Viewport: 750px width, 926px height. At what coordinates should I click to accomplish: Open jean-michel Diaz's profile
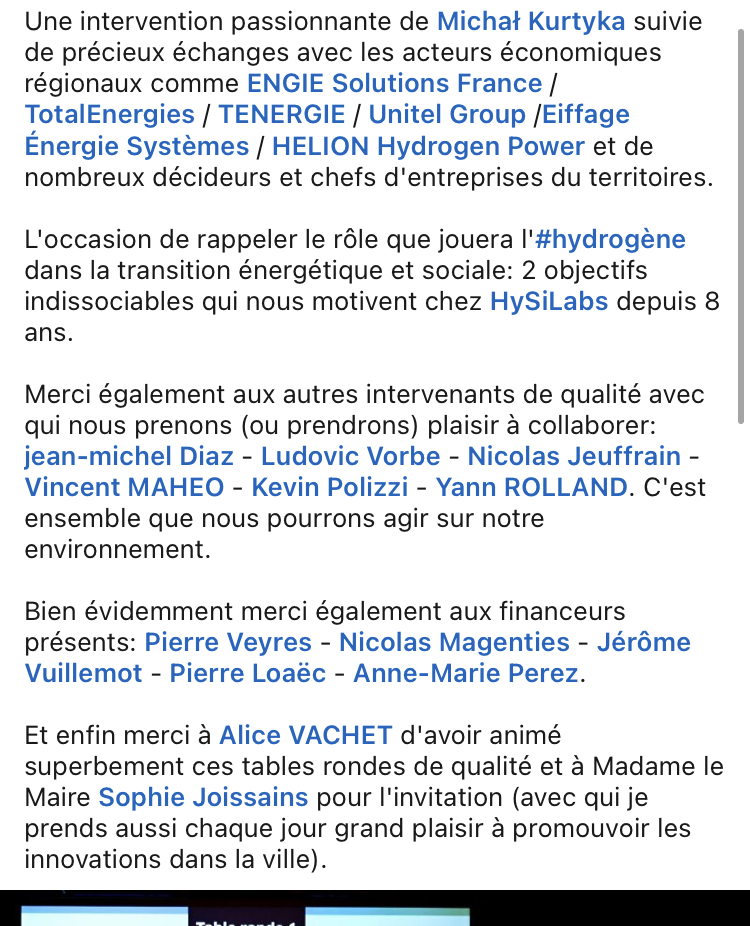click(x=129, y=457)
